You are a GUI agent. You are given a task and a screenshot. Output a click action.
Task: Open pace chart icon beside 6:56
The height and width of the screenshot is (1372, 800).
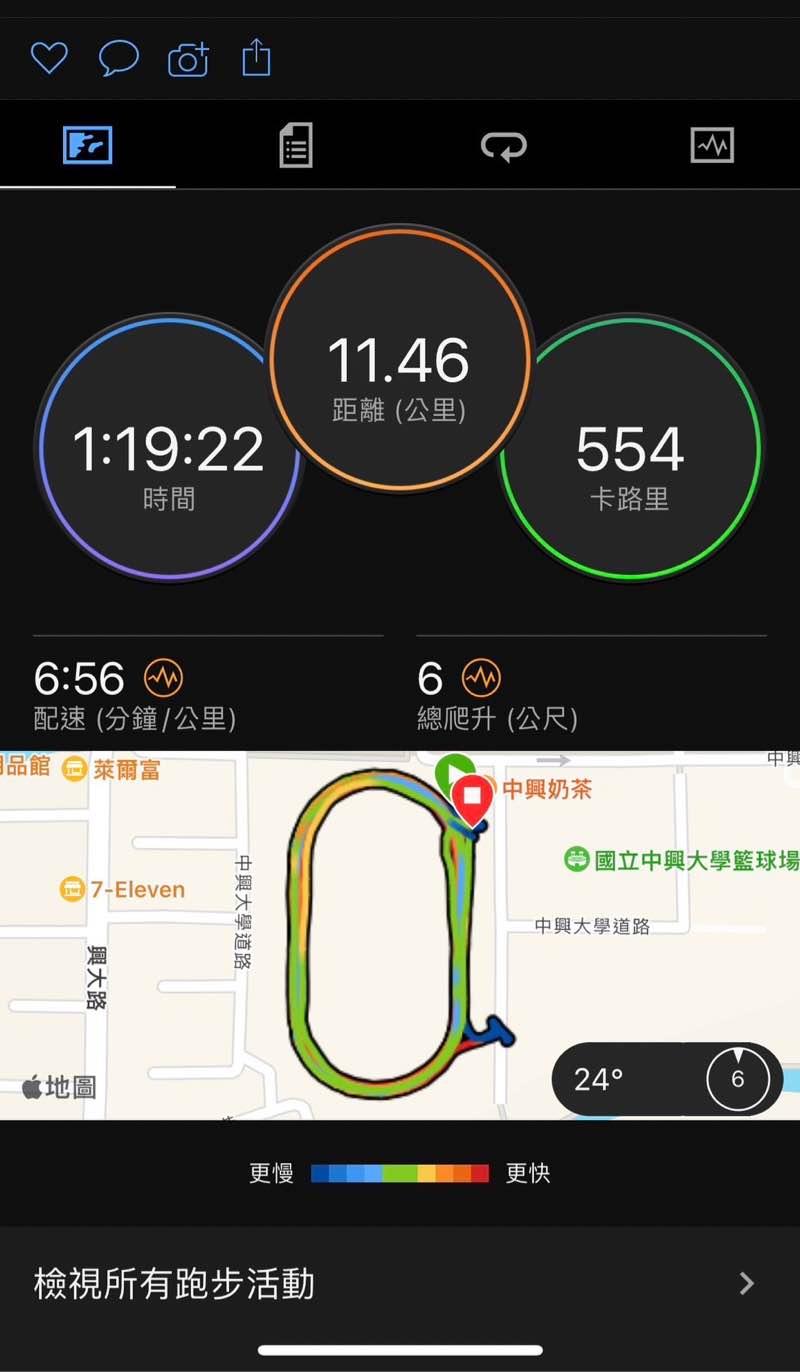(x=163, y=679)
